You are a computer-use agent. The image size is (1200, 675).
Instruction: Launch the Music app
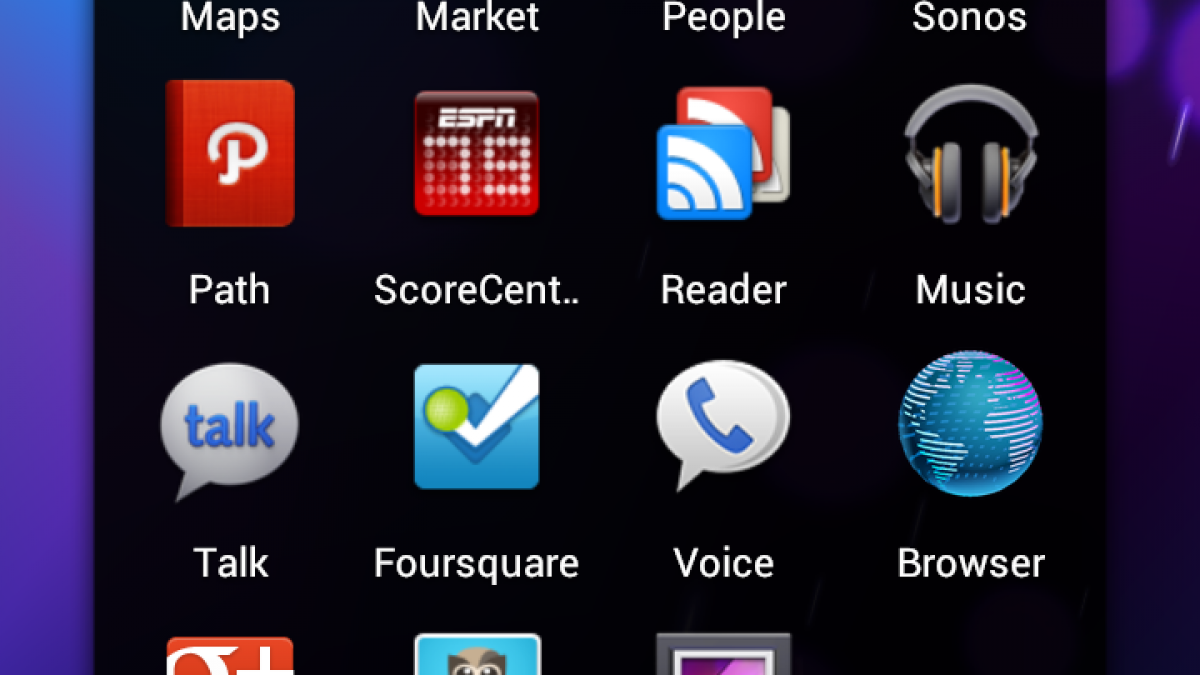(970, 154)
